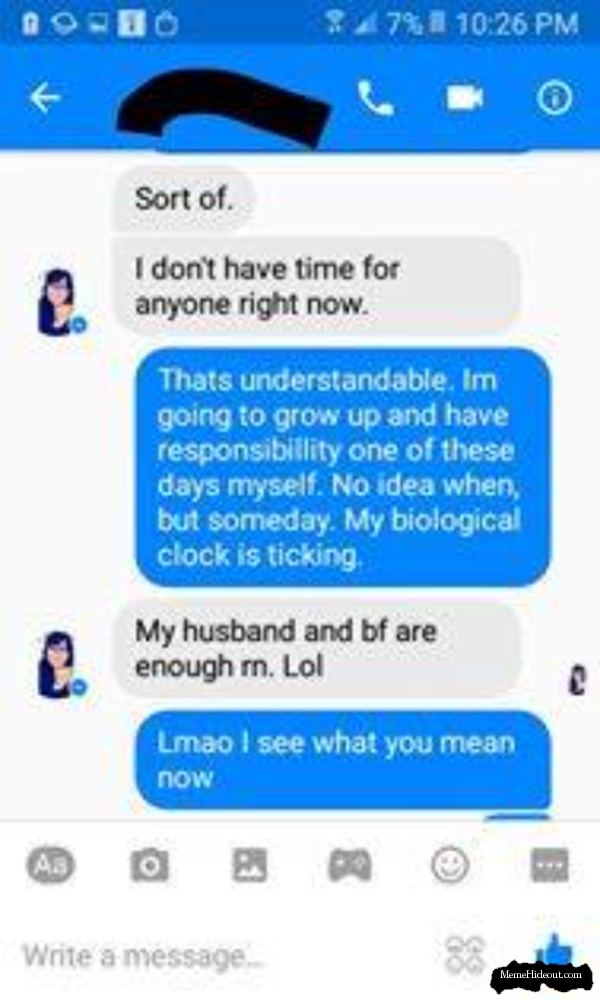Image resolution: width=600 pixels, height=1000 pixels.
Task: Open the games controller icon
Action: [350, 865]
